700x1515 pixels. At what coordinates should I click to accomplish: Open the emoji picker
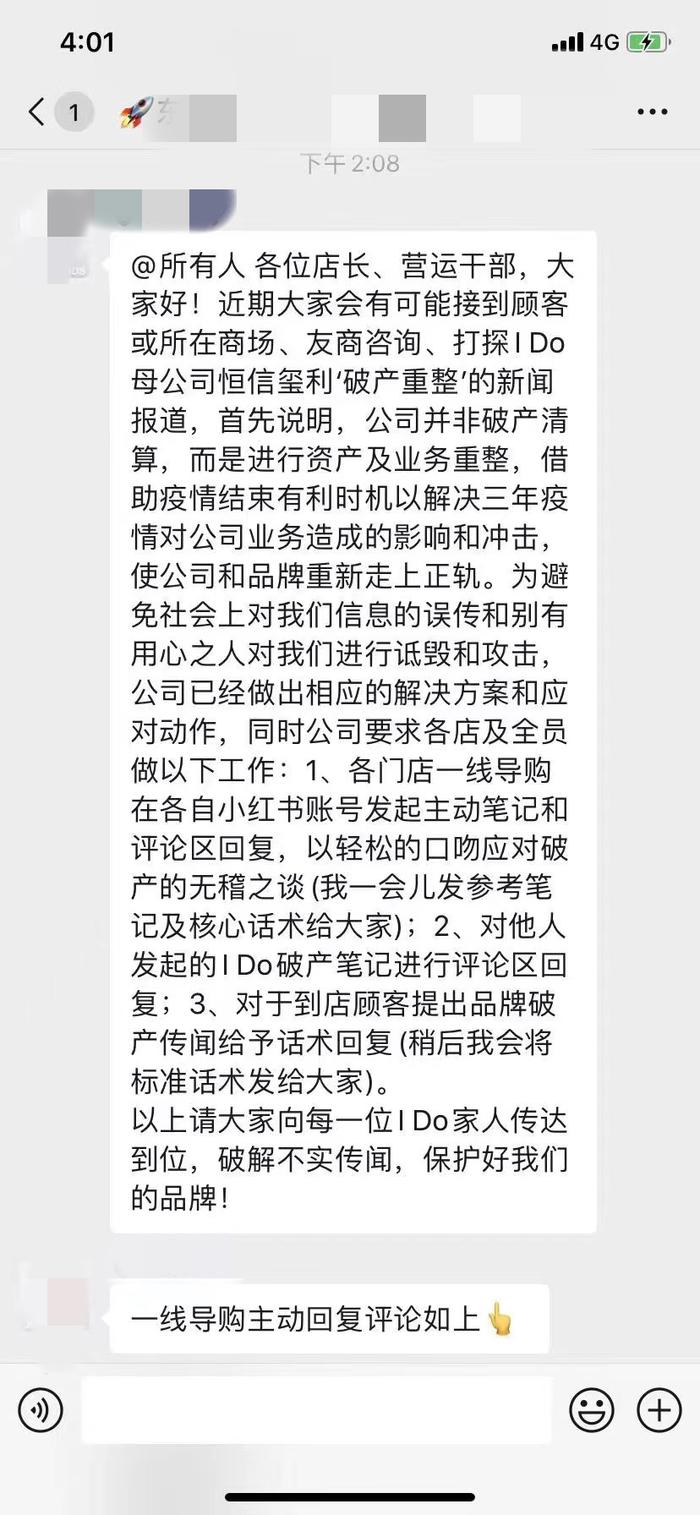pyautogui.click(x=592, y=1410)
